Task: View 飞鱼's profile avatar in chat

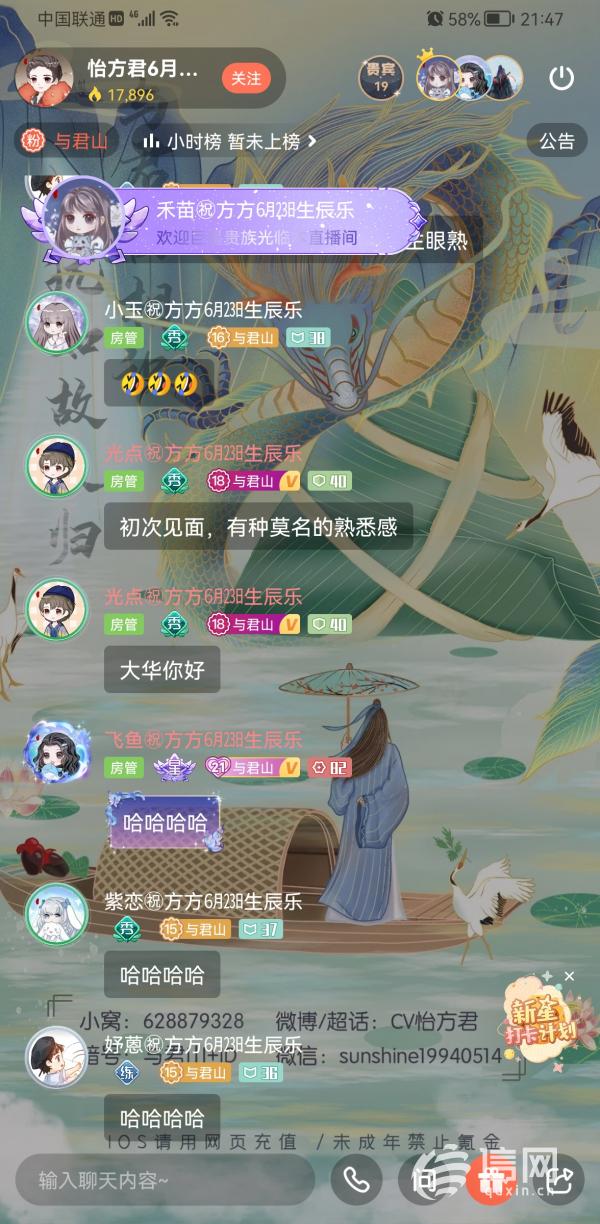Action: pos(54,752)
